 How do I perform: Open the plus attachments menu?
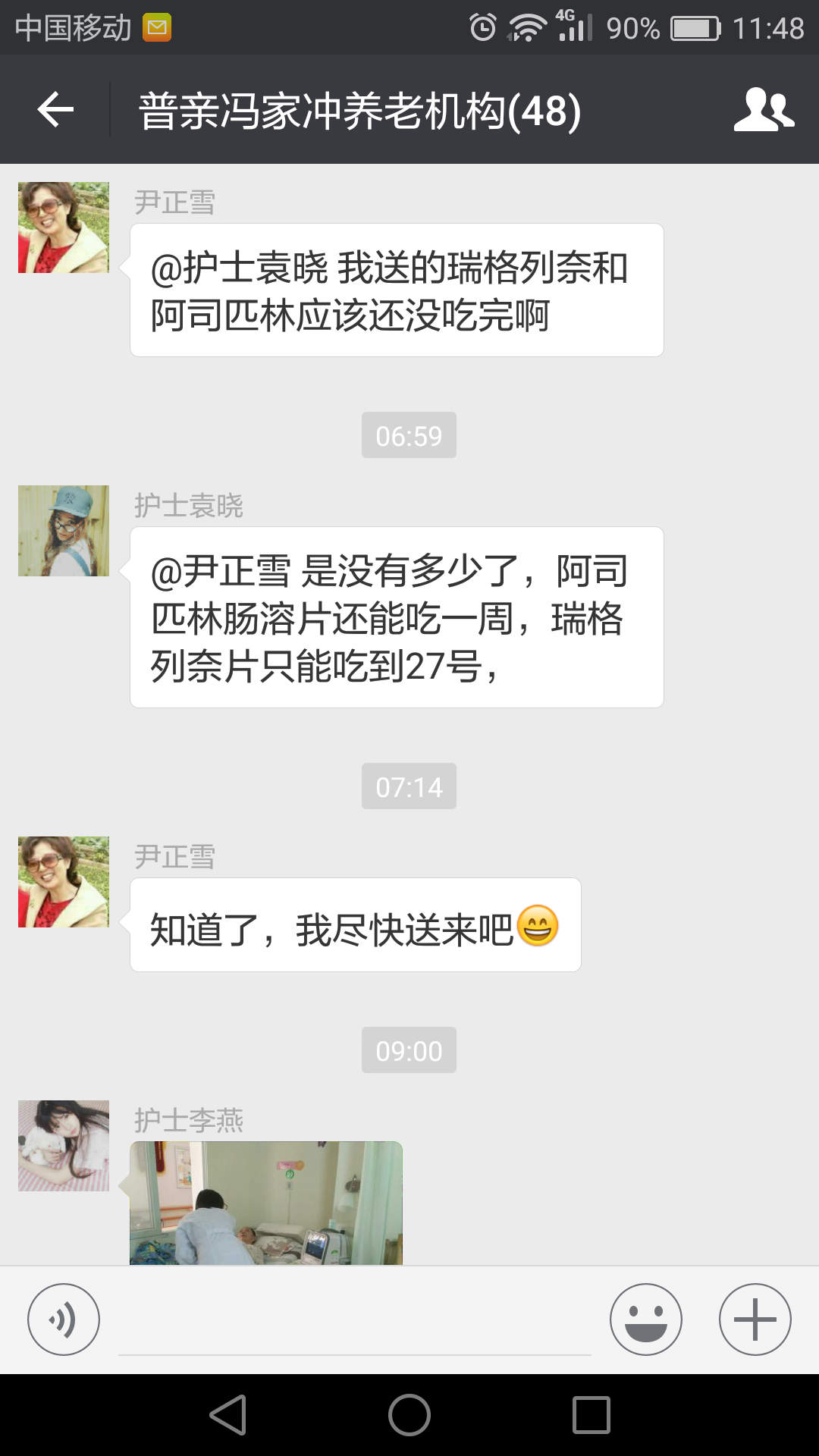755,1319
